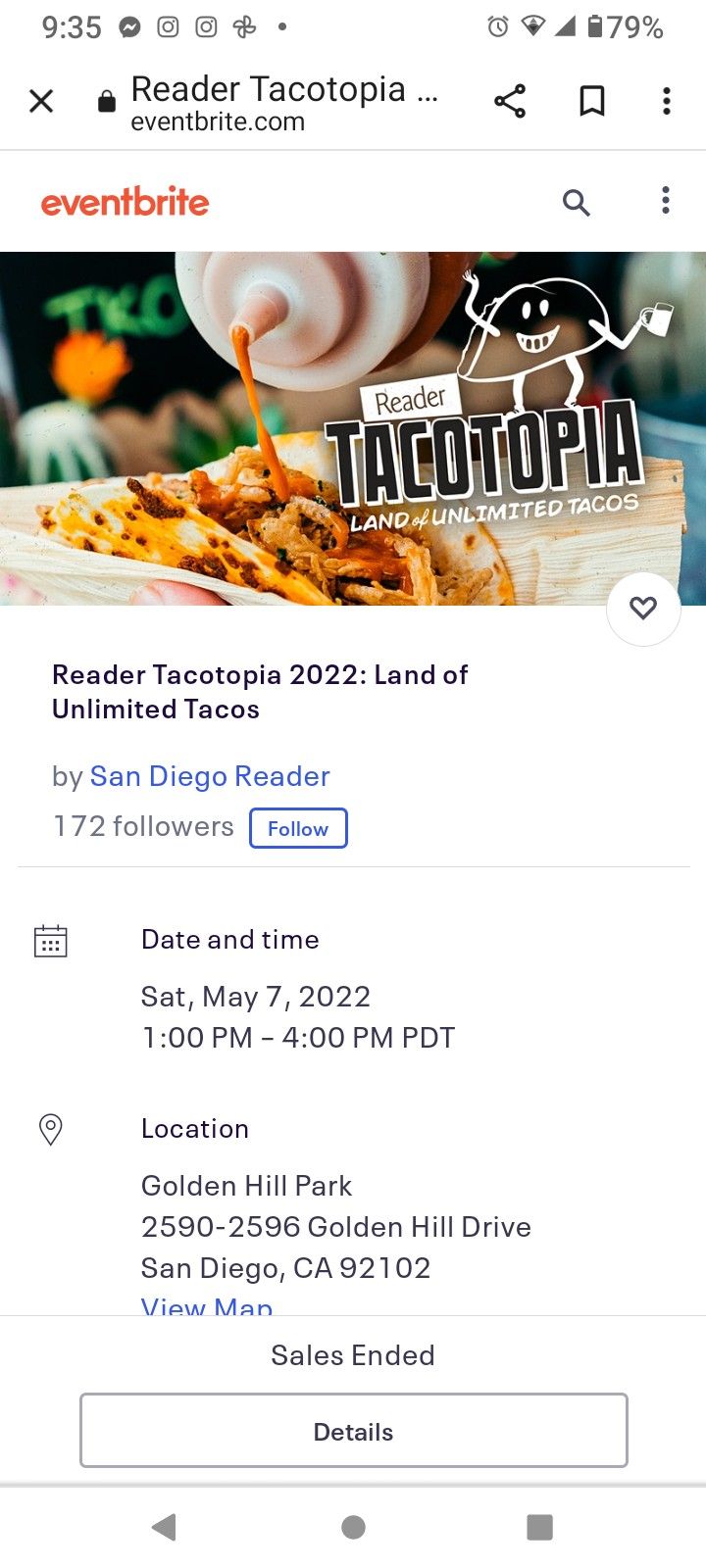The width and height of the screenshot is (706, 1568).
Task: Open the Eventbrite site menu
Action: pos(666,201)
